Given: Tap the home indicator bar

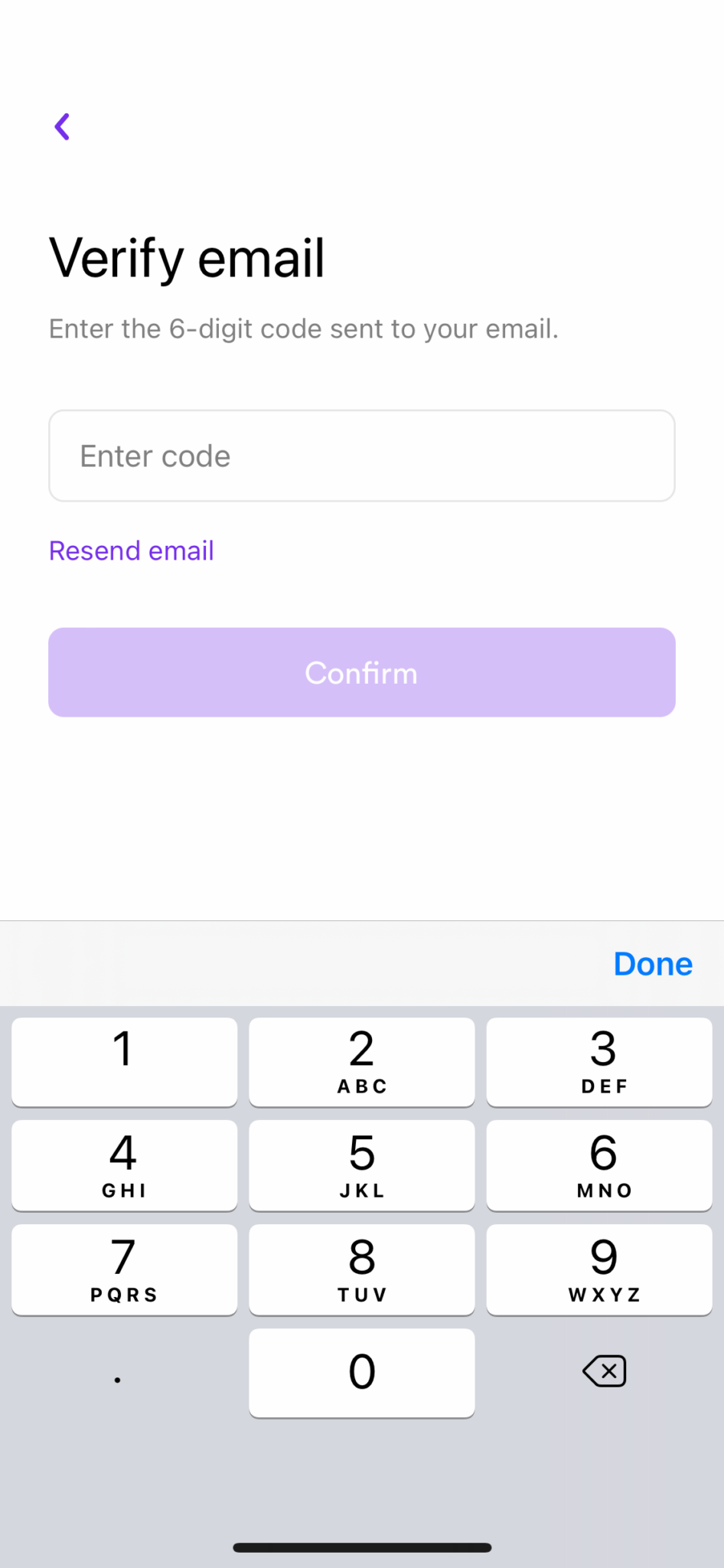Looking at the screenshot, I should tap(361, 1546).
